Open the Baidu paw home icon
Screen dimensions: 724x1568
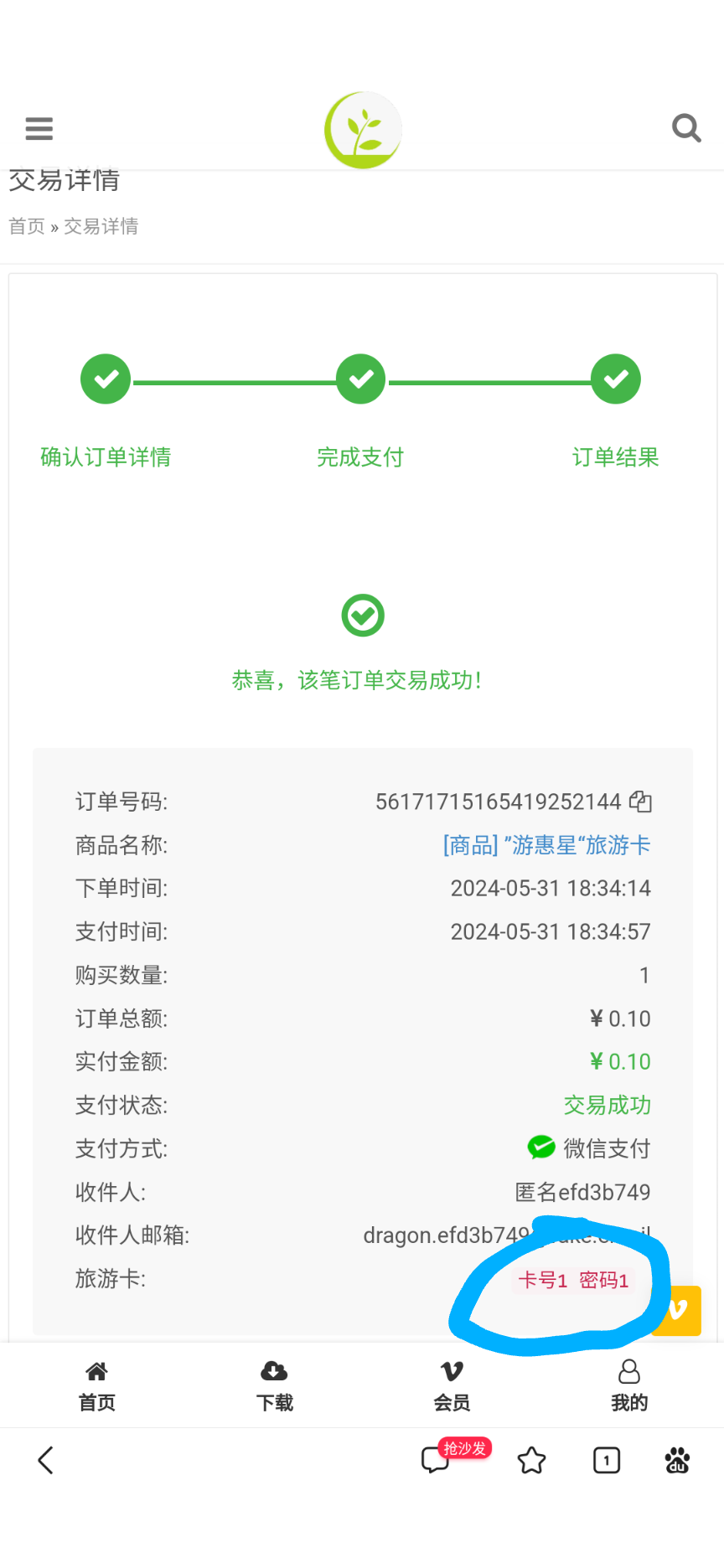677,1460
